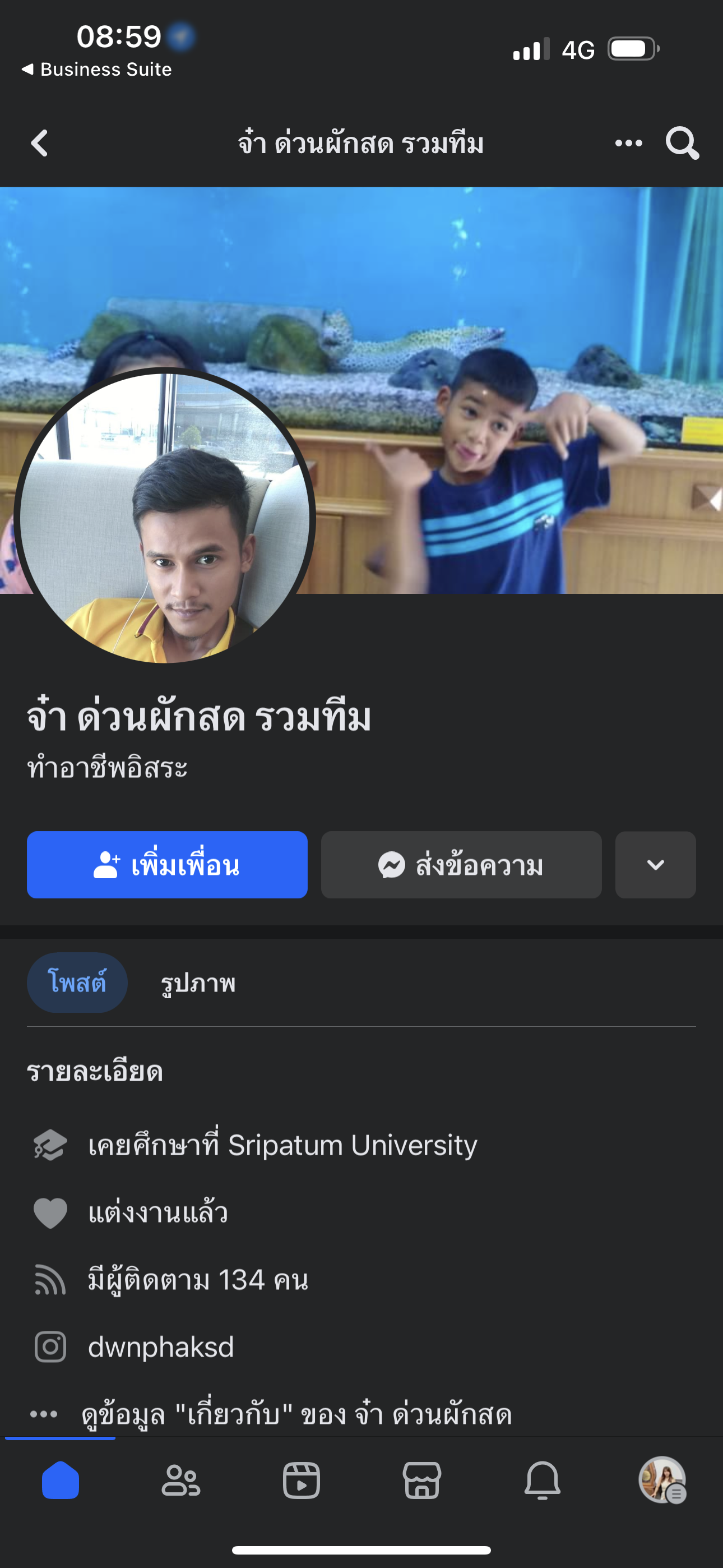Open the profile menu avatar tab
723x1568 pixels.
click(662, 1480)
